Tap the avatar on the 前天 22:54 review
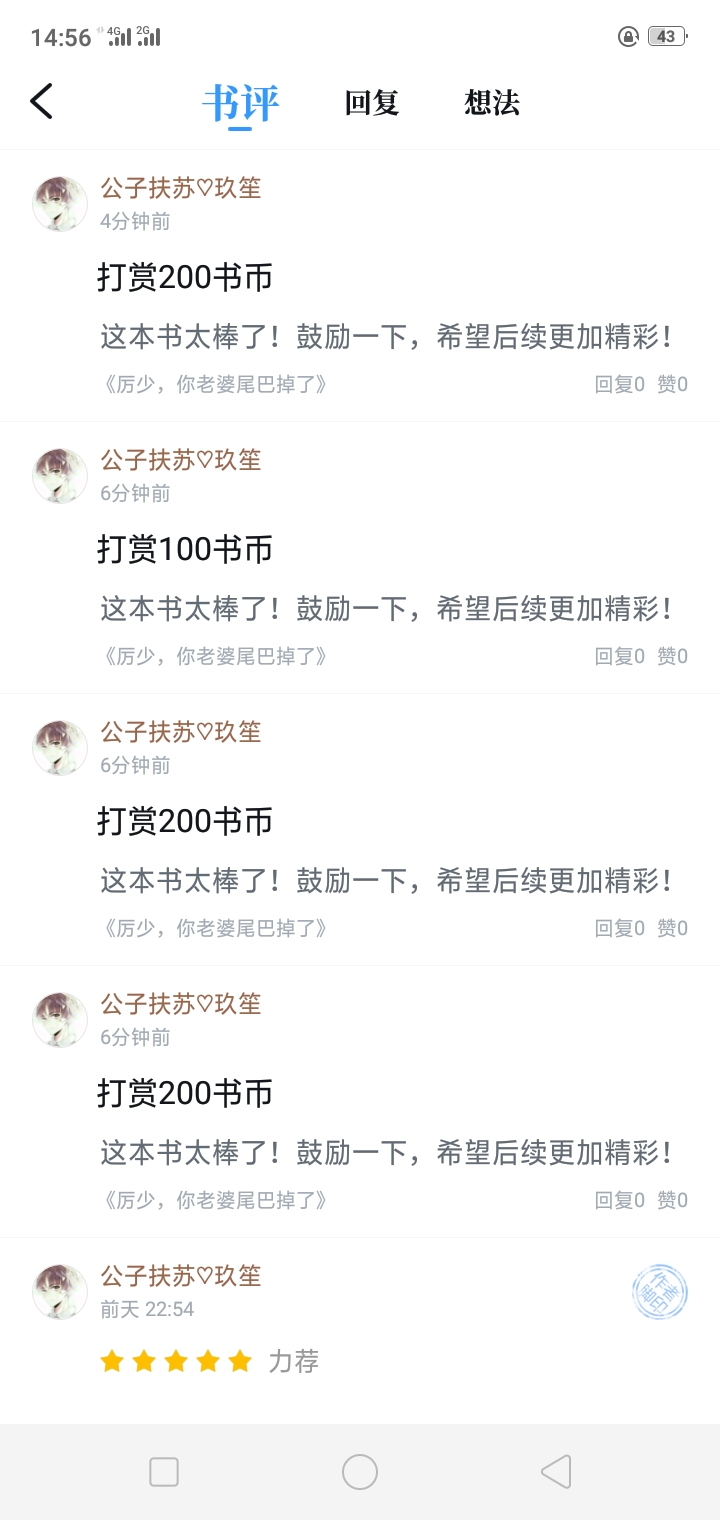This screenshot has width=720, height=1520. pyautogui.click(x=60, y=1291)
